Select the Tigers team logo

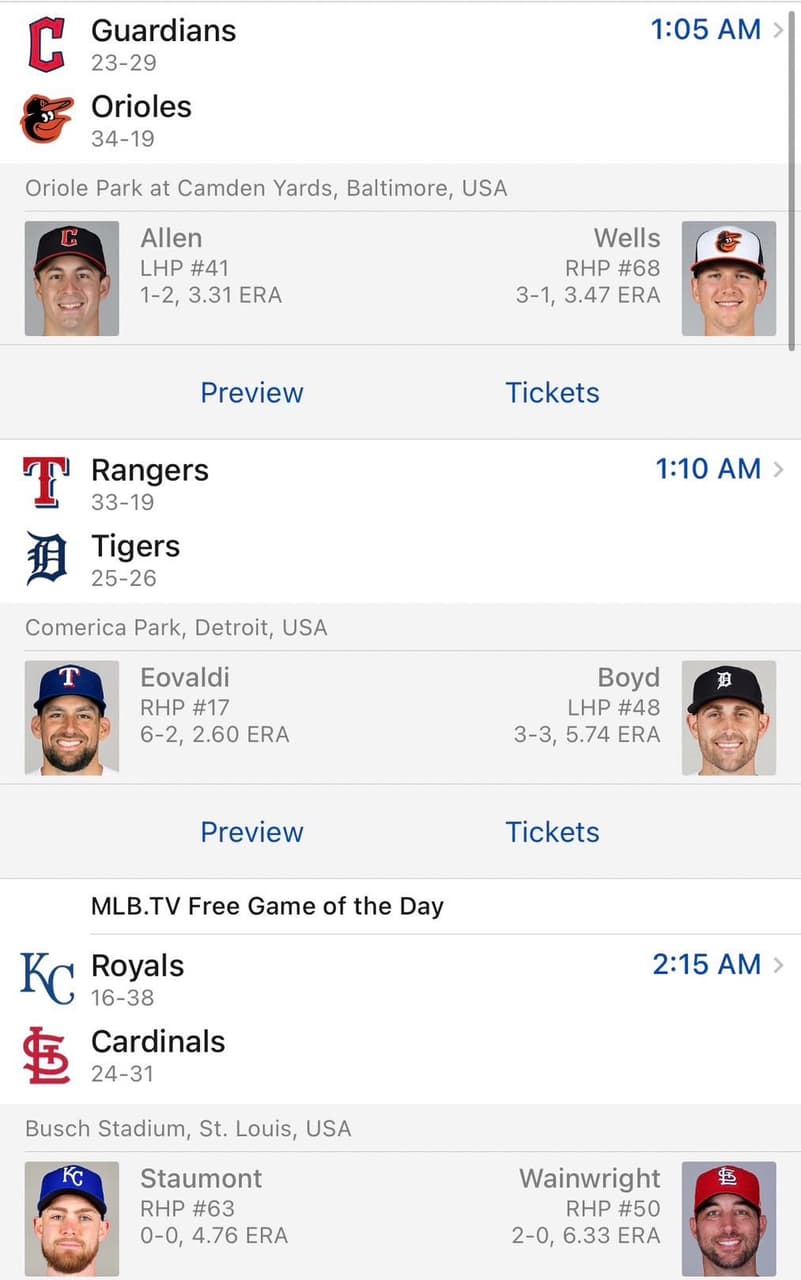pyautogui.click(x=44, y=558)
